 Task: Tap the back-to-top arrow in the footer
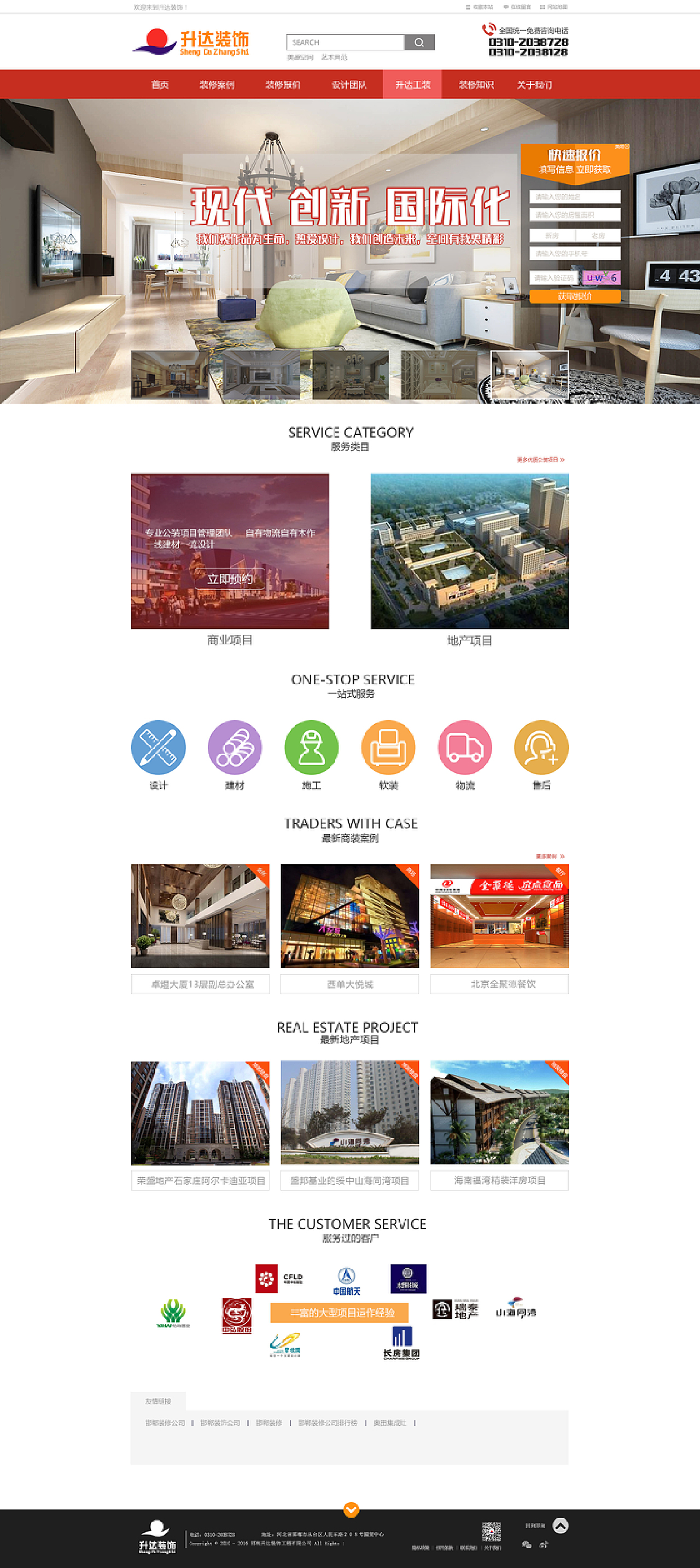click(x=560, y=1525)
